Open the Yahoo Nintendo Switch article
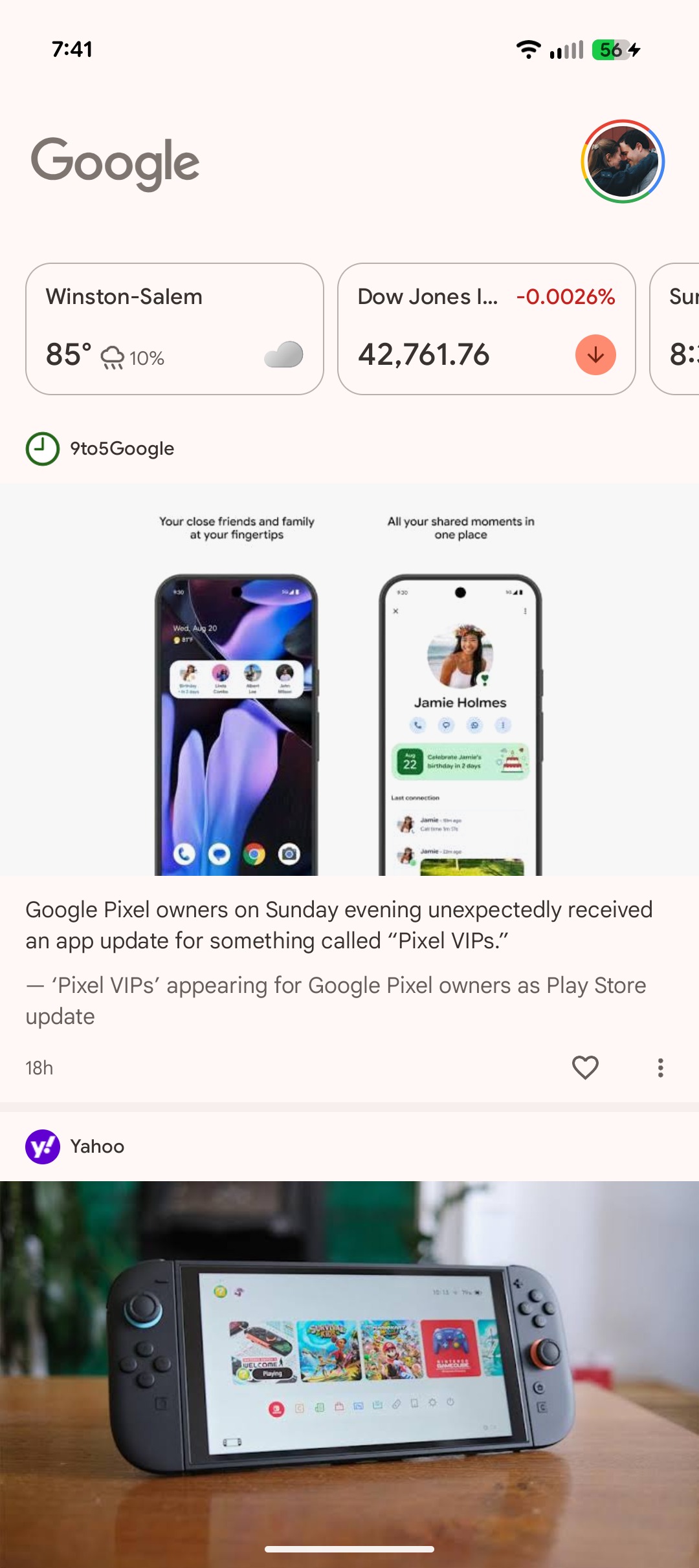 point(349,1358)
